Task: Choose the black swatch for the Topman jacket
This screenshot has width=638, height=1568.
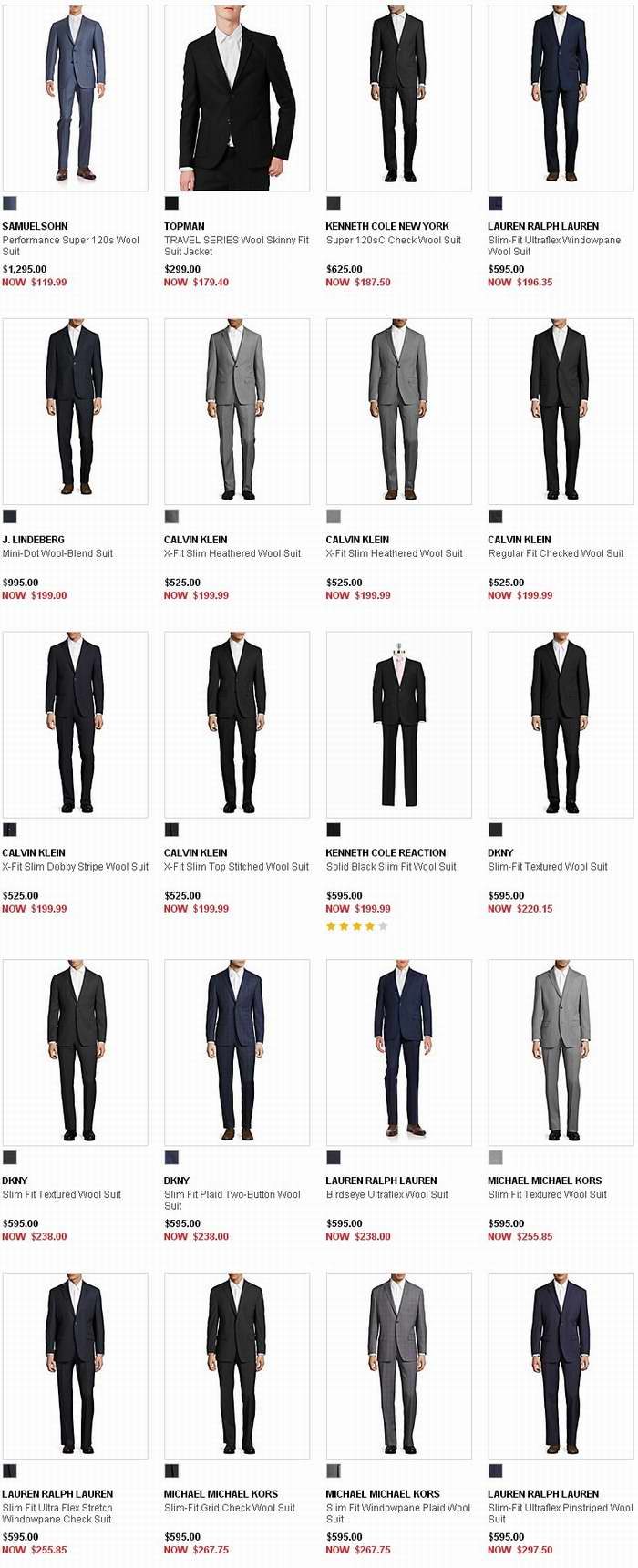Action: pyautogui.click(x=171, y=203)
